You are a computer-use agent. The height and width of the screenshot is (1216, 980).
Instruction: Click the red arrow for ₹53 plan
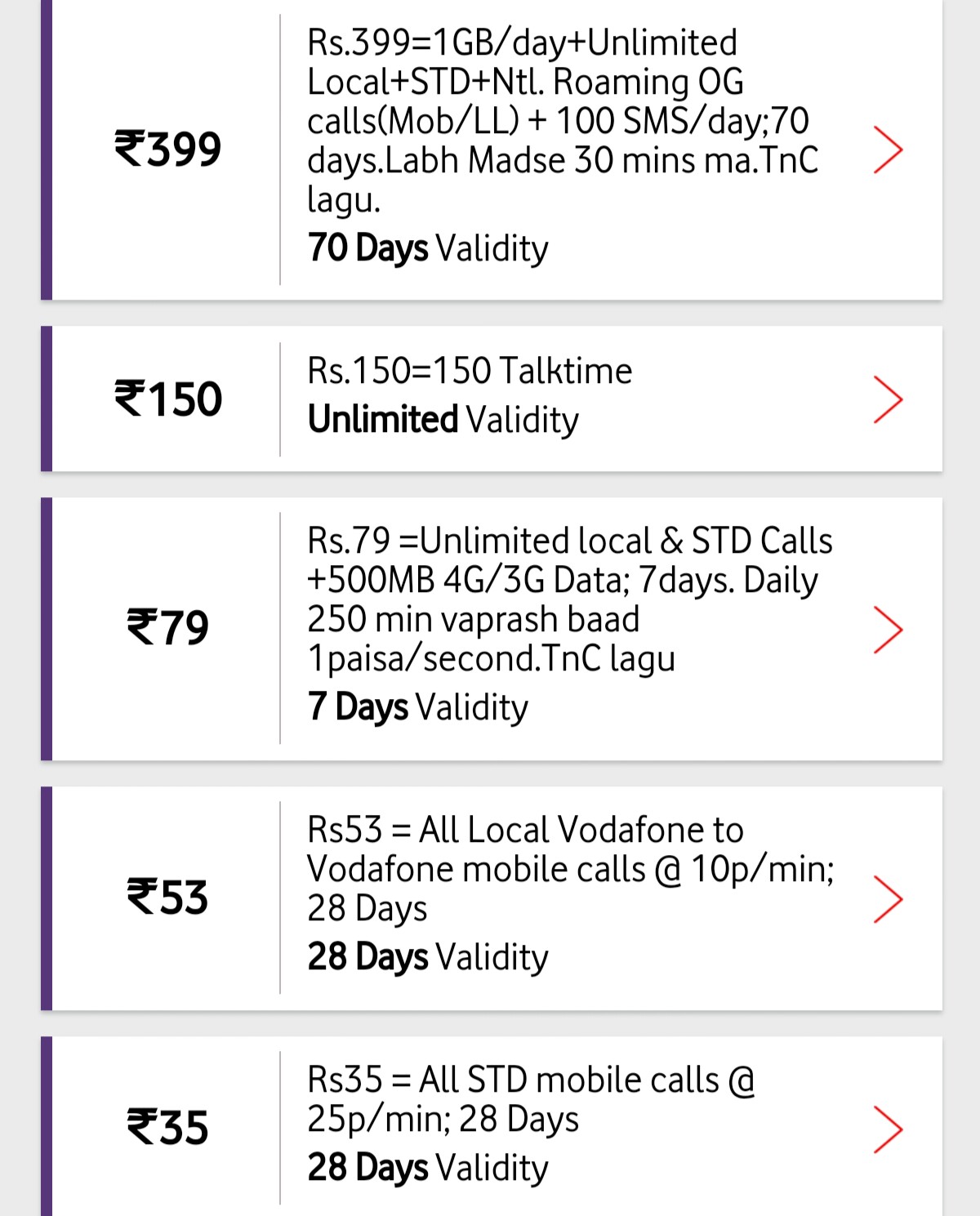click(889, 901)
